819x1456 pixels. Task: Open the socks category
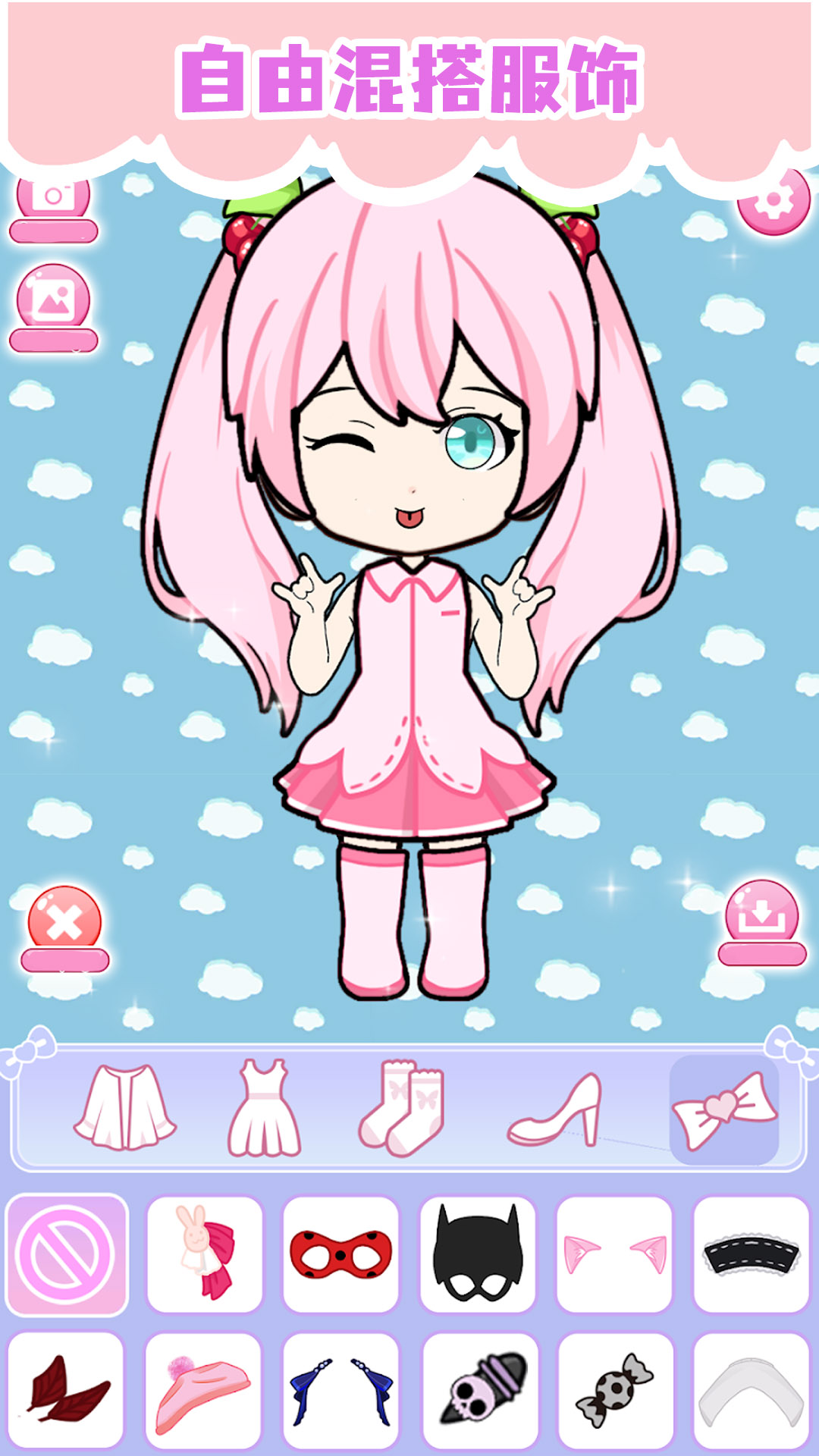402,1109
